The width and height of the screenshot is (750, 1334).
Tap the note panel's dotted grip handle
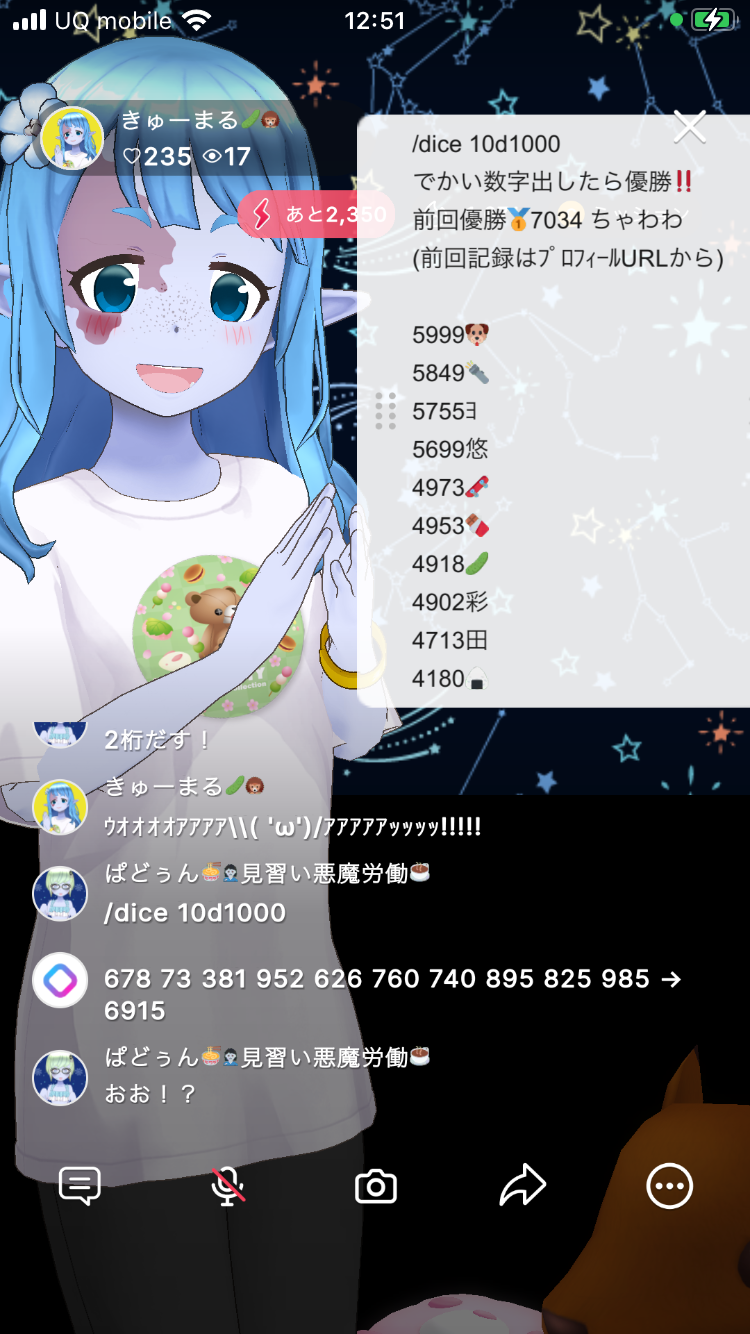[386, 411]
